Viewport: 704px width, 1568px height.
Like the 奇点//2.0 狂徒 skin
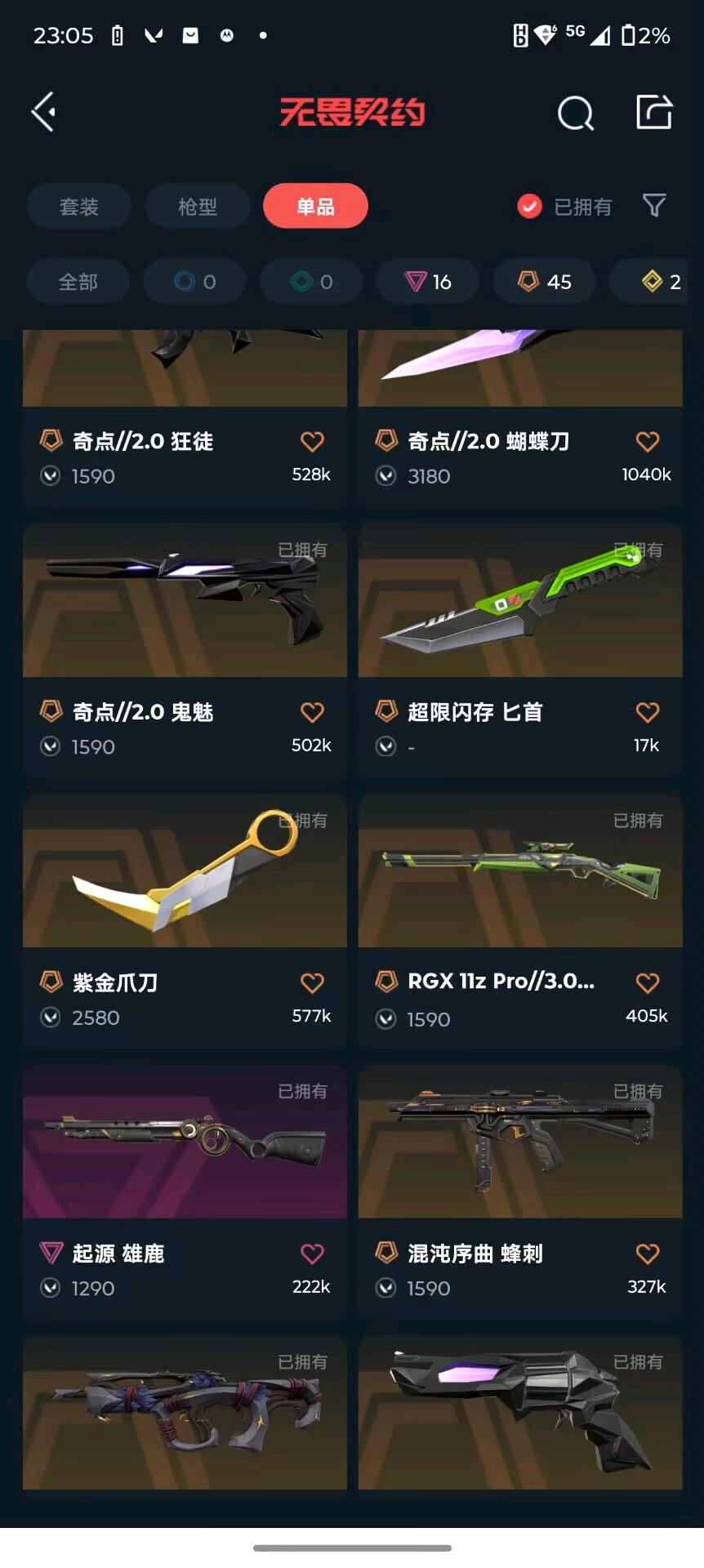click(312, 442)
